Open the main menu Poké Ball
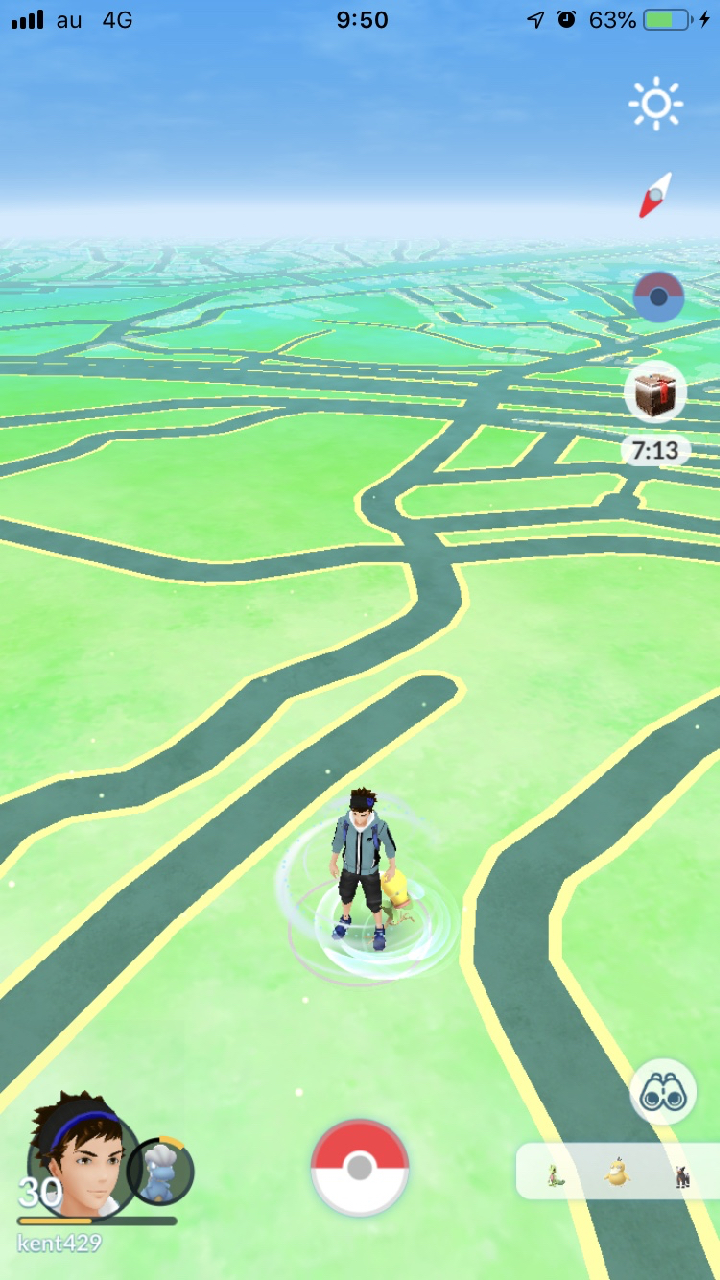This screenshot has height=1280, width=720. (360, 1167)
